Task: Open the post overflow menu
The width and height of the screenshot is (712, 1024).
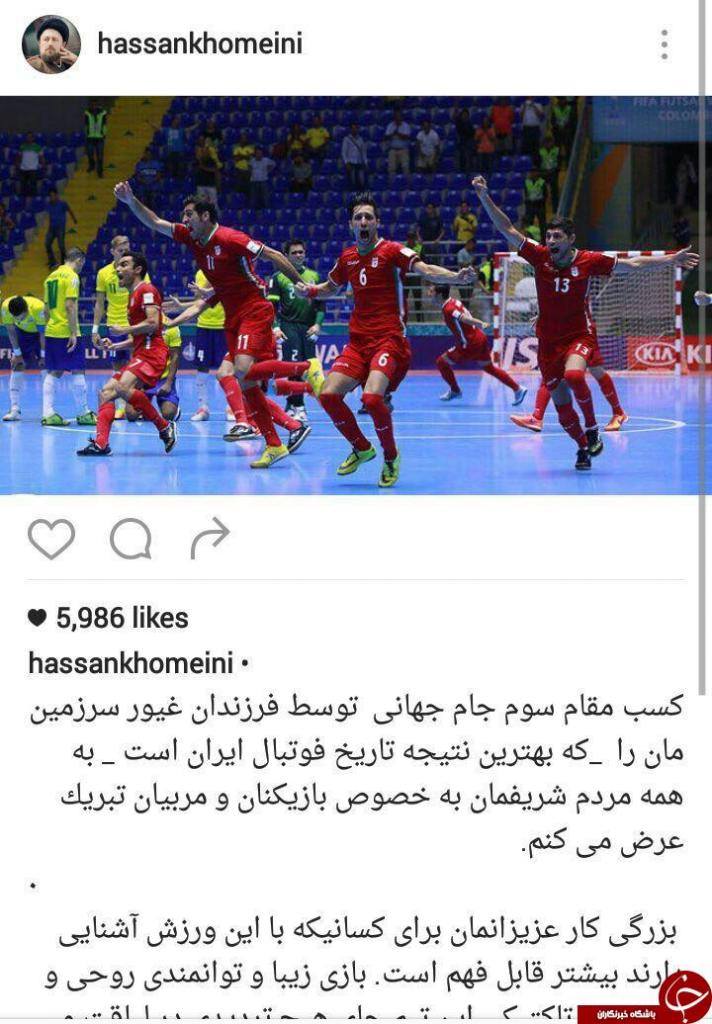Action: pos(664,44)
